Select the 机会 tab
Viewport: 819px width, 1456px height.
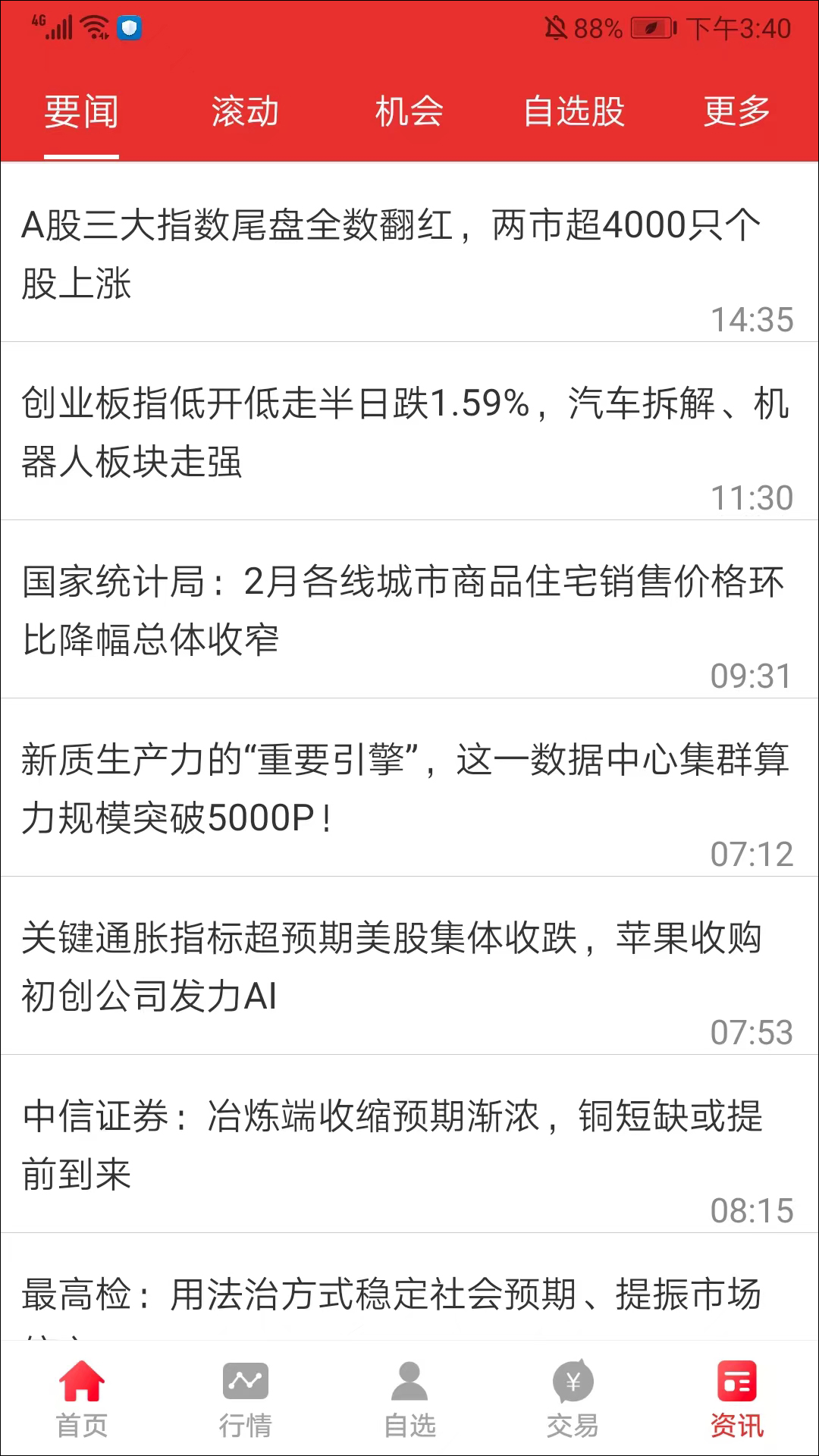[409, 112]
